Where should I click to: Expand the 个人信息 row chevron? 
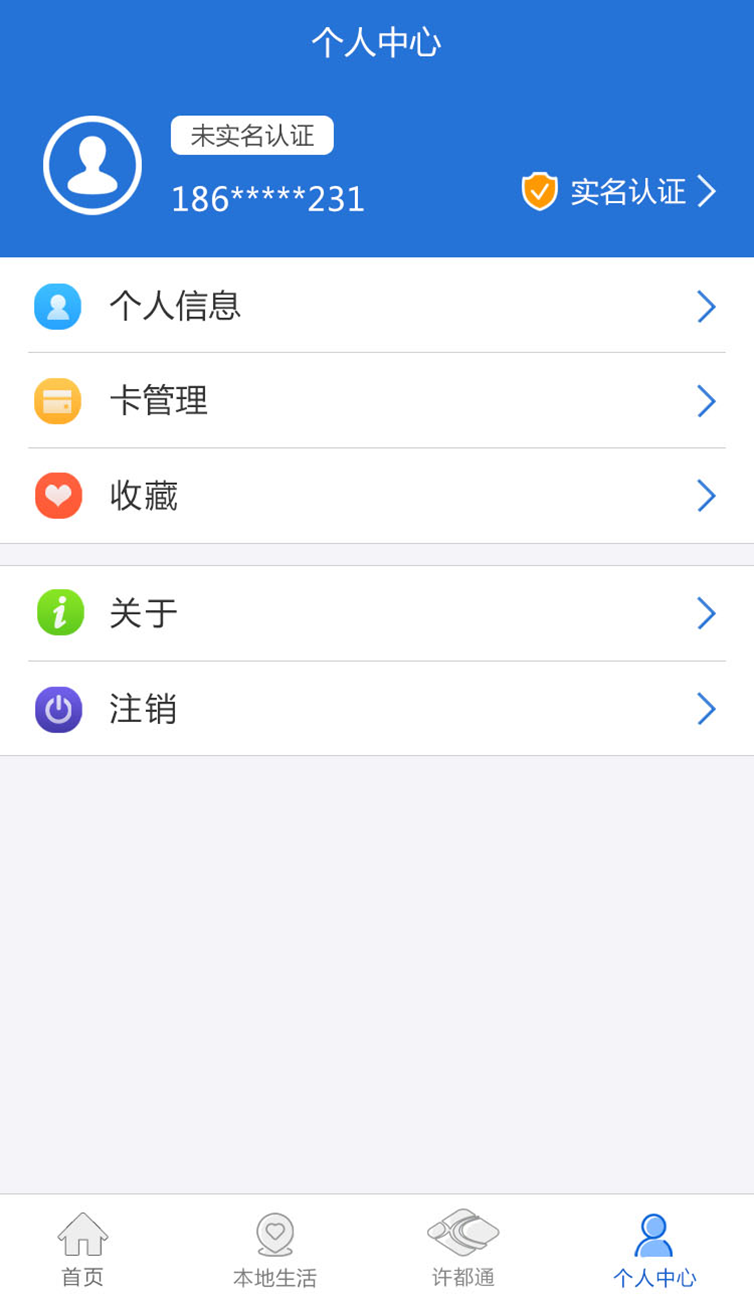(x=706, y=306)
